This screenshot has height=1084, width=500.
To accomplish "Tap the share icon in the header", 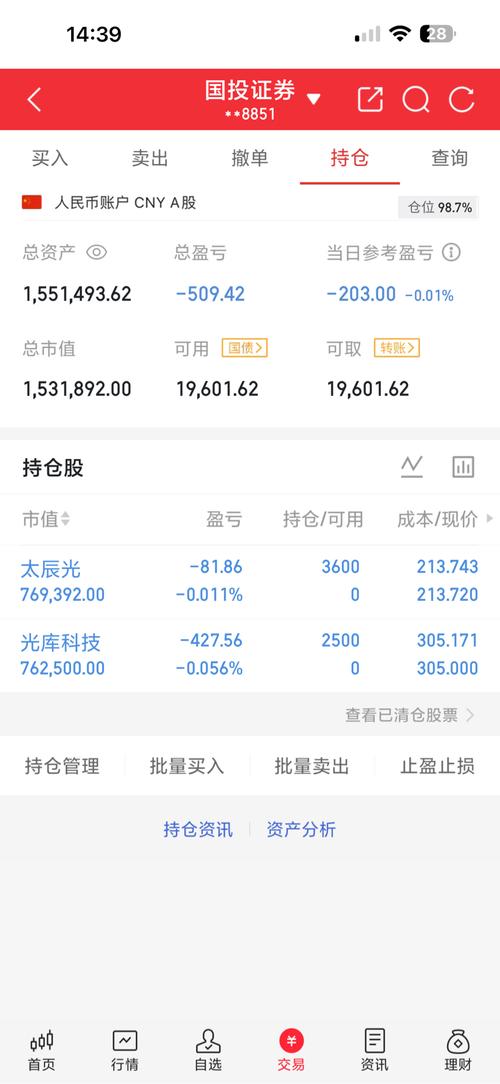I will (370, 100).
